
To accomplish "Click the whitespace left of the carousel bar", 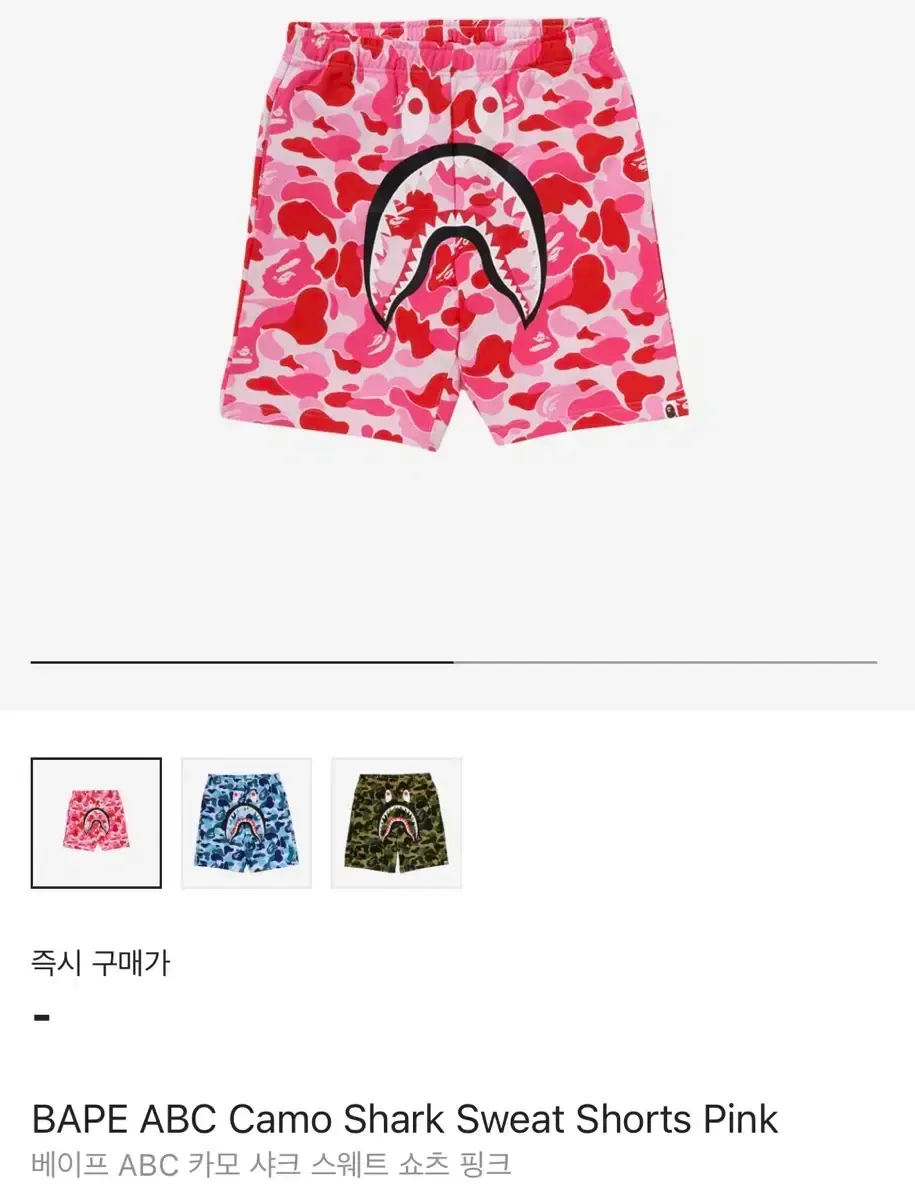I will (15, 661).
